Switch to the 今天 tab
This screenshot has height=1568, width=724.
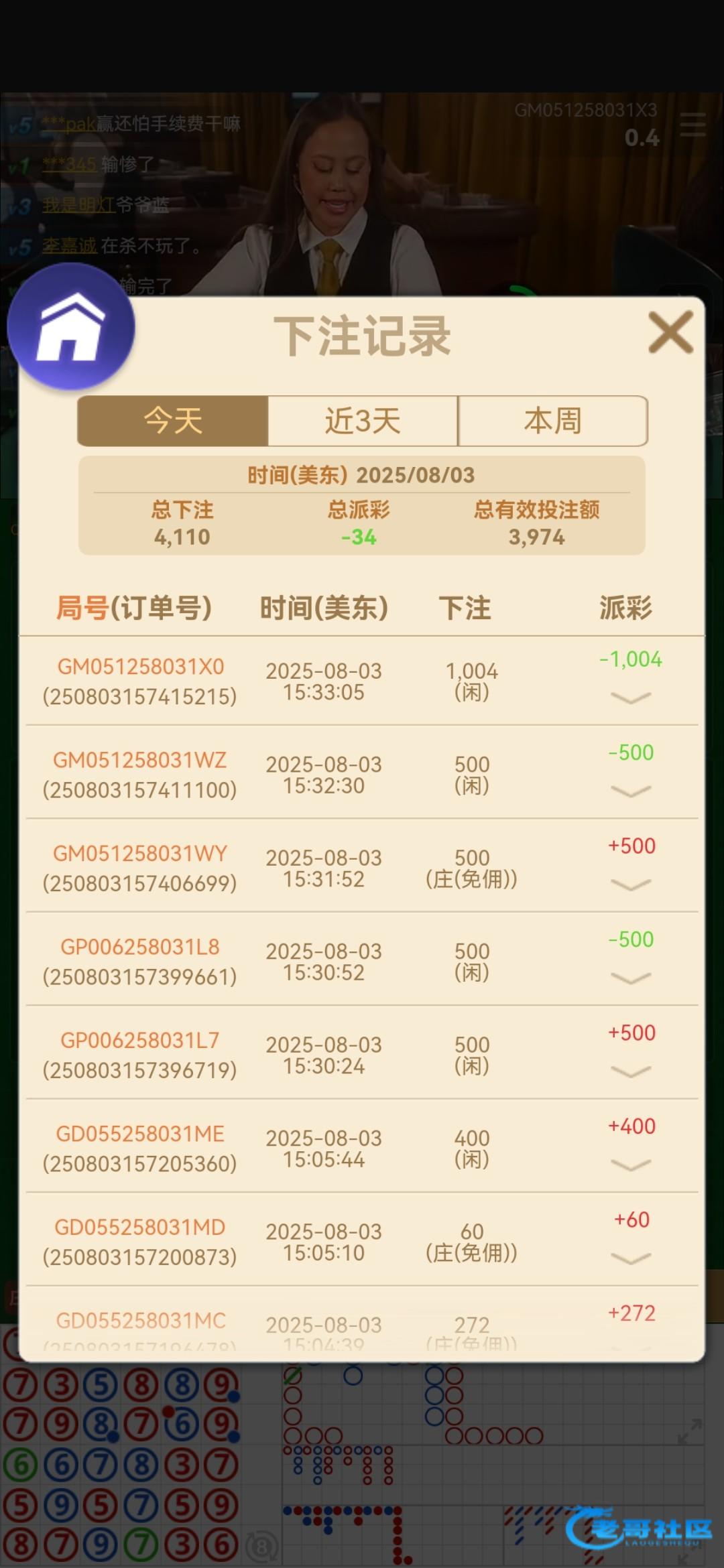173,421
